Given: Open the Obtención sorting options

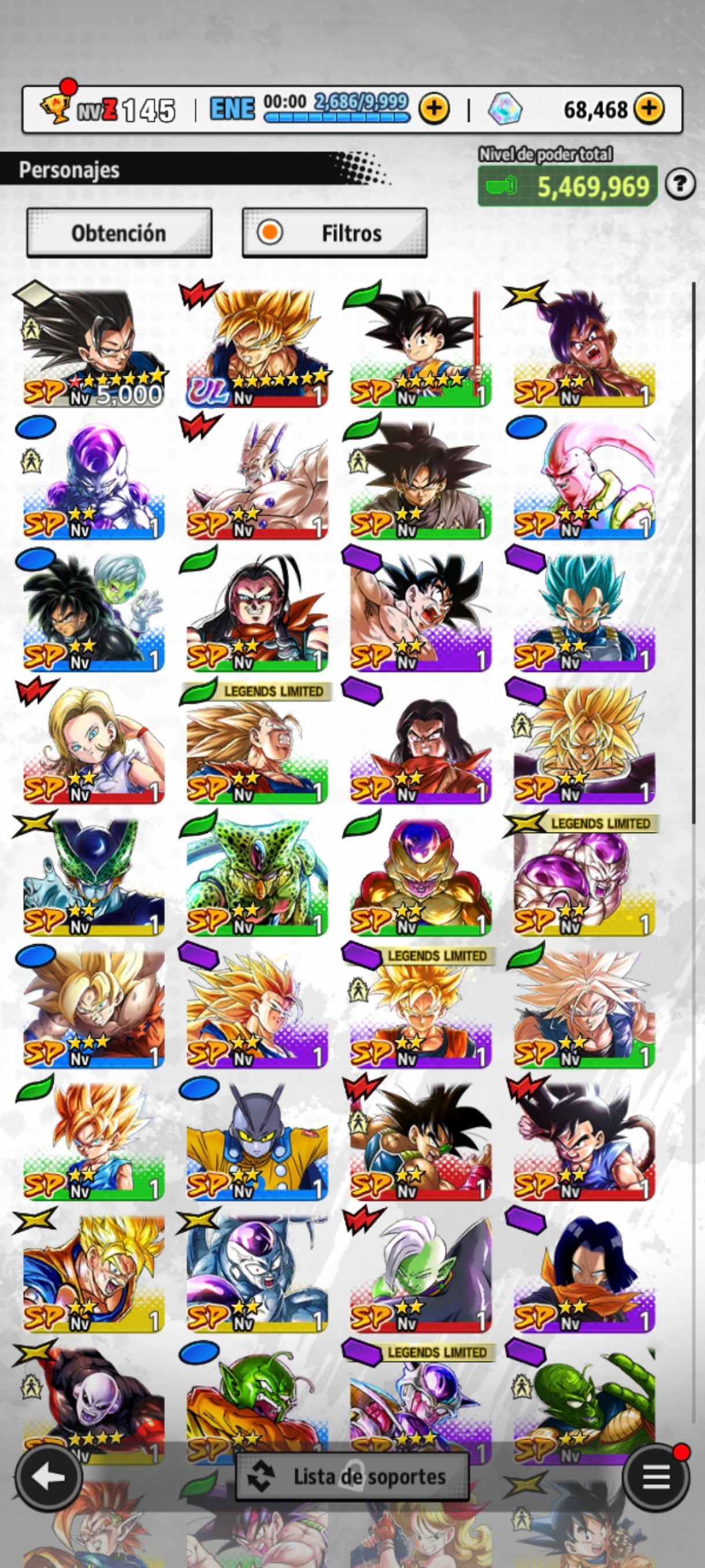Looking at the screenshot, I should (118, 232).
